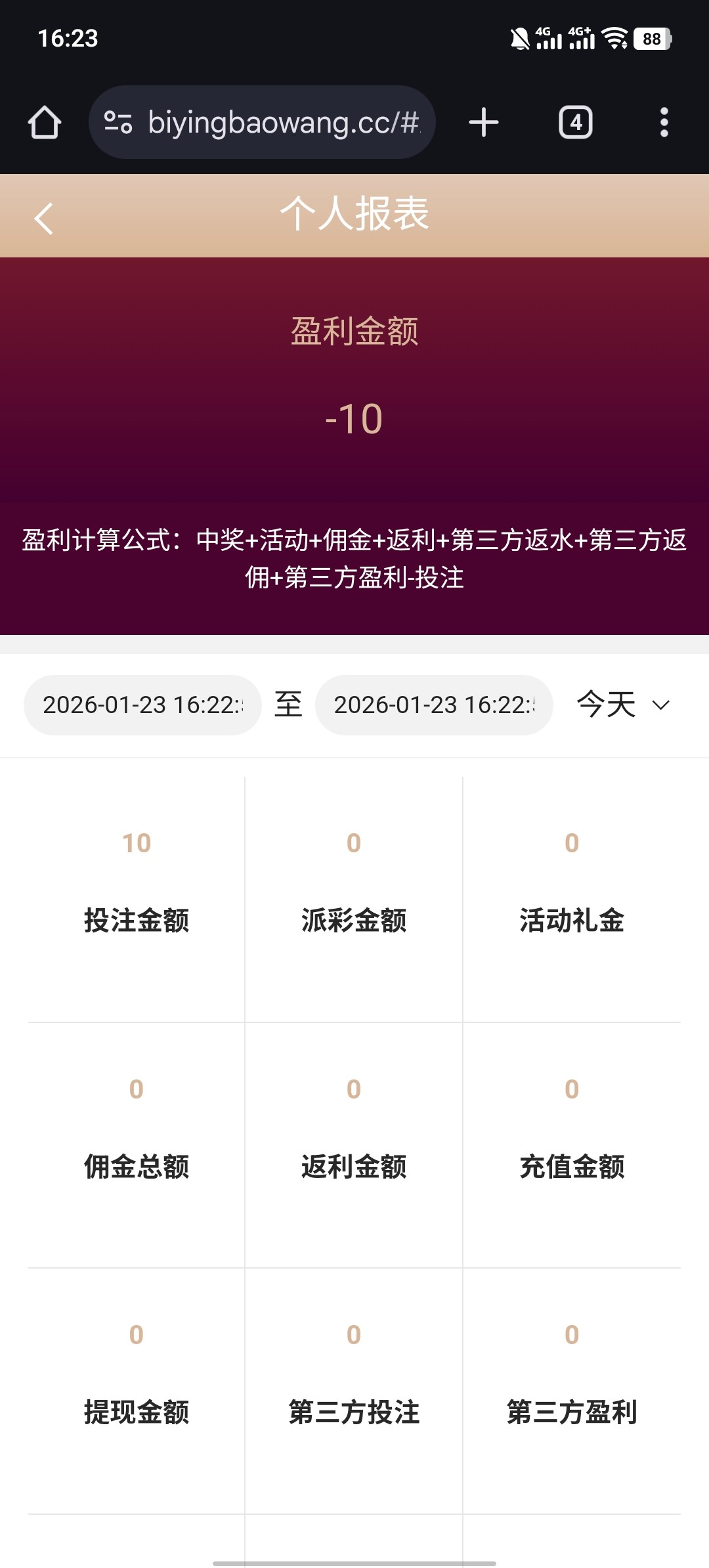Show the open tabs switcher
The image size is (709, 1568).
point(575,123)
